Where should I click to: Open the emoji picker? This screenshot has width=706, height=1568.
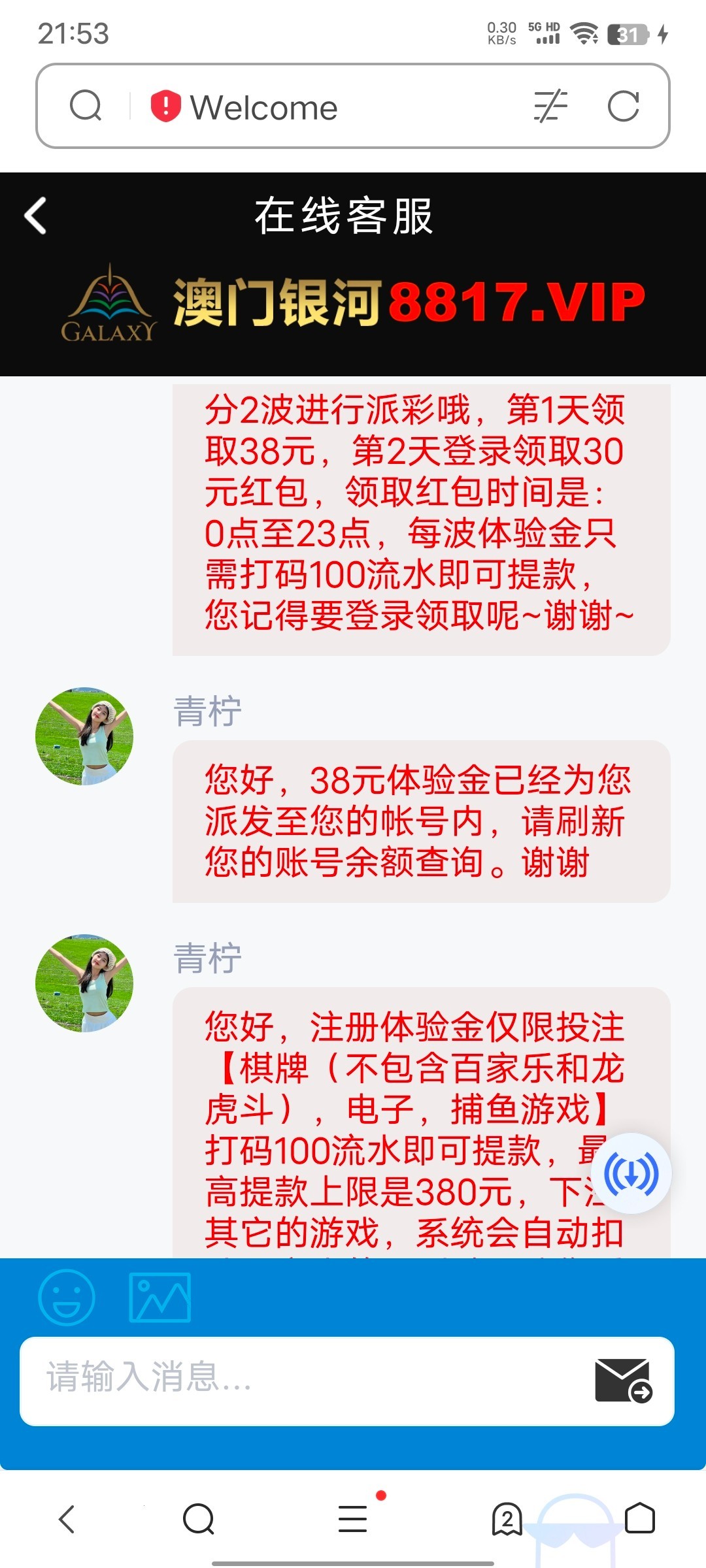[x=67, y=1298]
